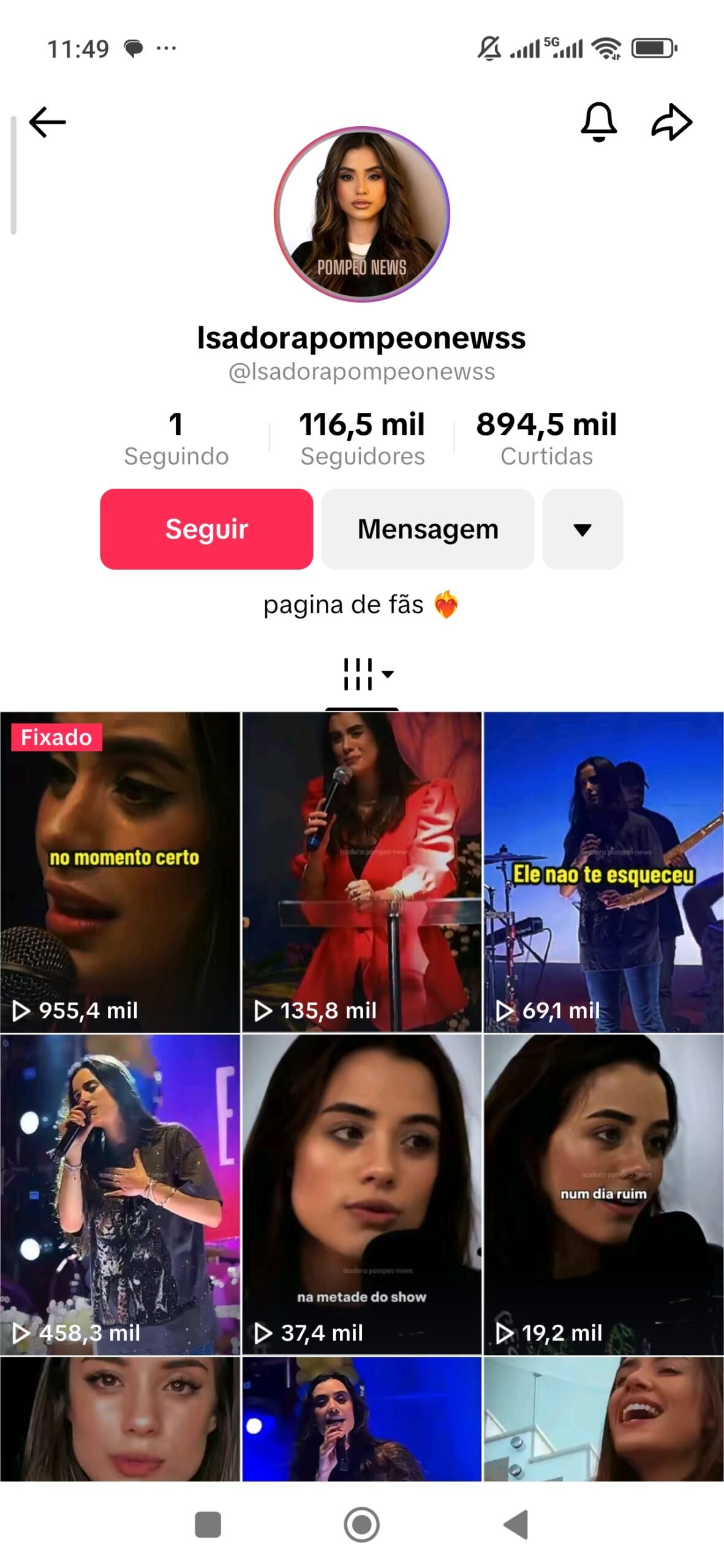The width and height of the screenshot is (724, 1568).
Task: Tap the system home button
Action: 361,1525
